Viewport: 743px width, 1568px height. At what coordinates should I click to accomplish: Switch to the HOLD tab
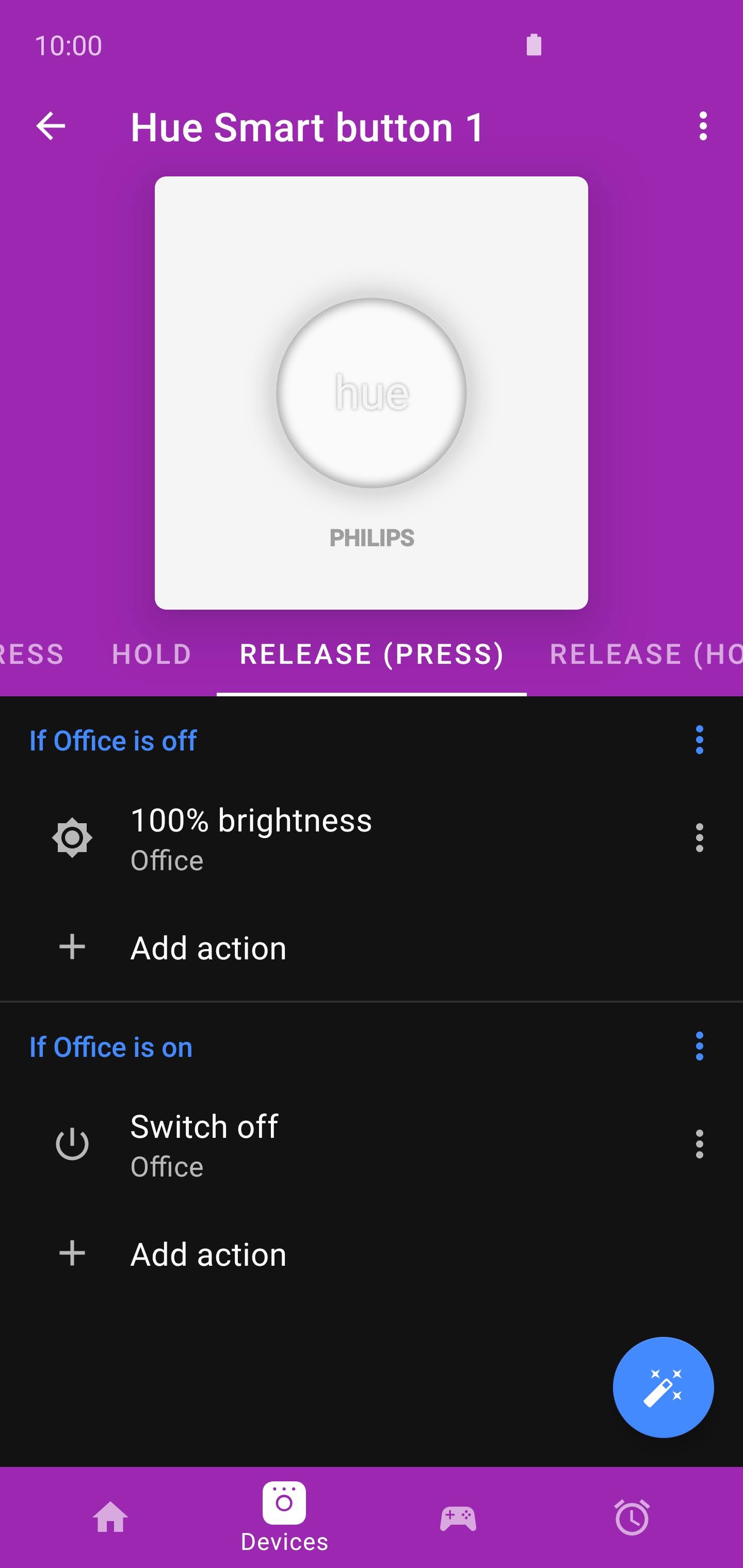point(152,655)
